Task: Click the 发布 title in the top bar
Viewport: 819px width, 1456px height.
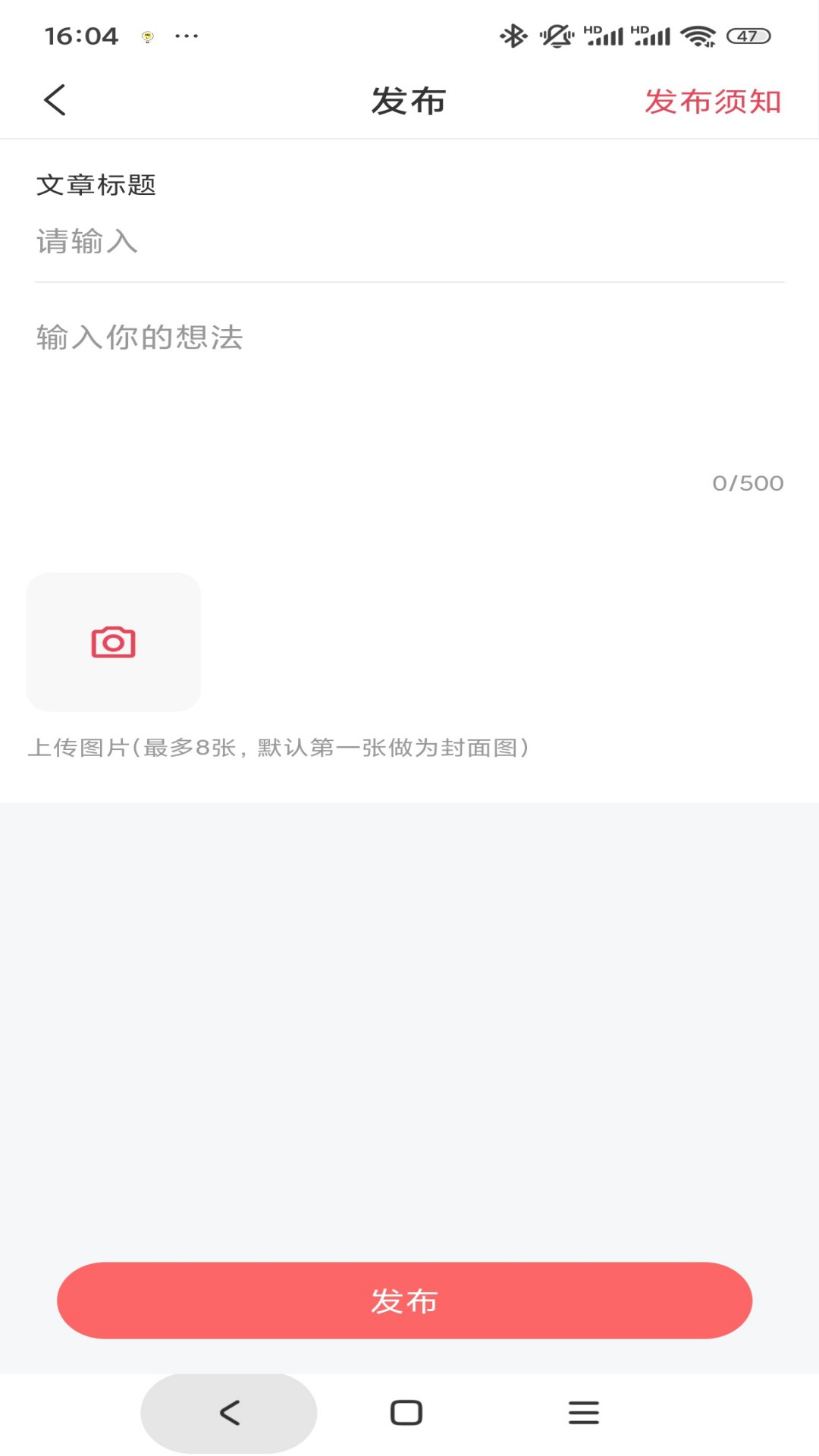Action: point(407,101)
